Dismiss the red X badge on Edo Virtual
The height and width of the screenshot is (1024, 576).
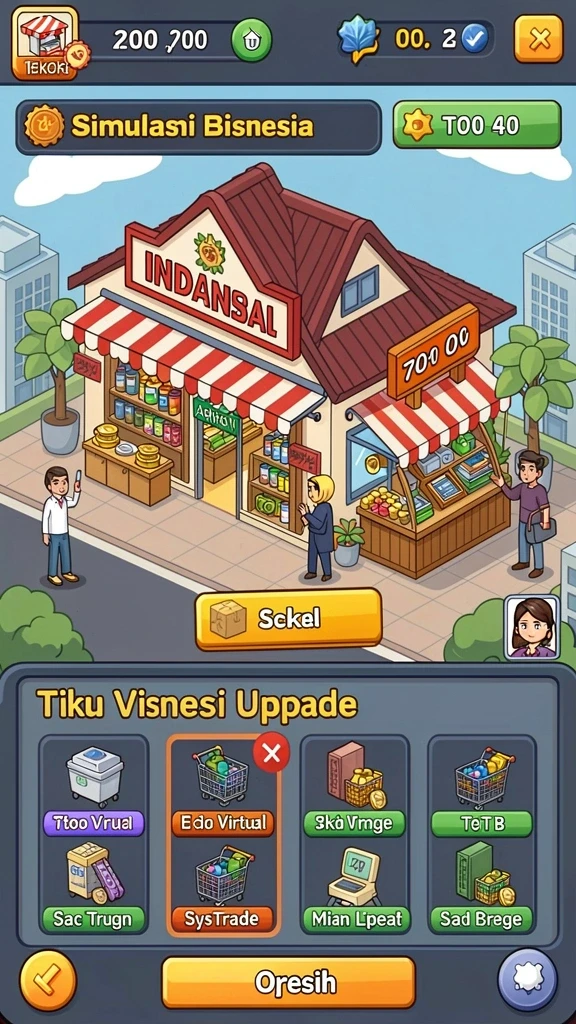pyautogui.click(x=272, y=754)
